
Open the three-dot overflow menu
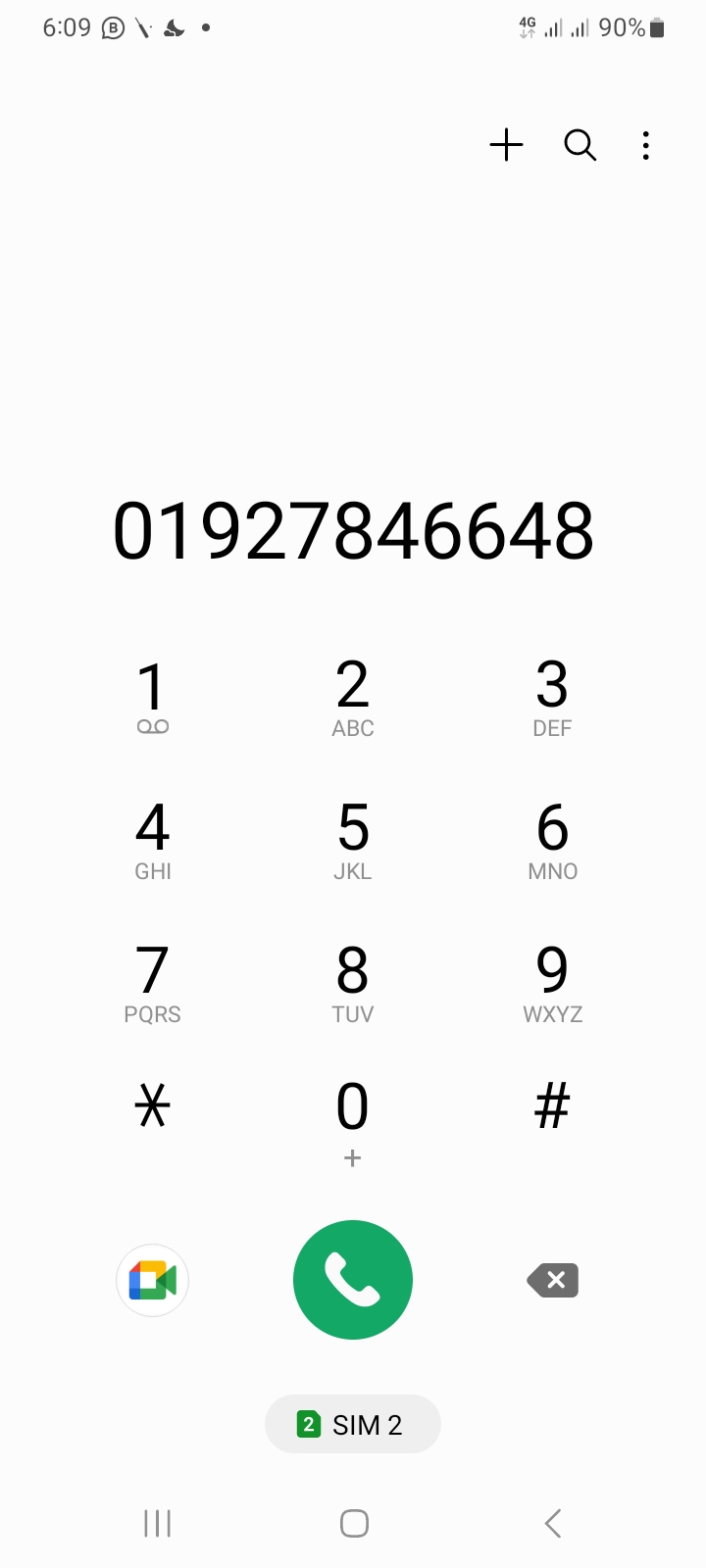click(645, 145)
